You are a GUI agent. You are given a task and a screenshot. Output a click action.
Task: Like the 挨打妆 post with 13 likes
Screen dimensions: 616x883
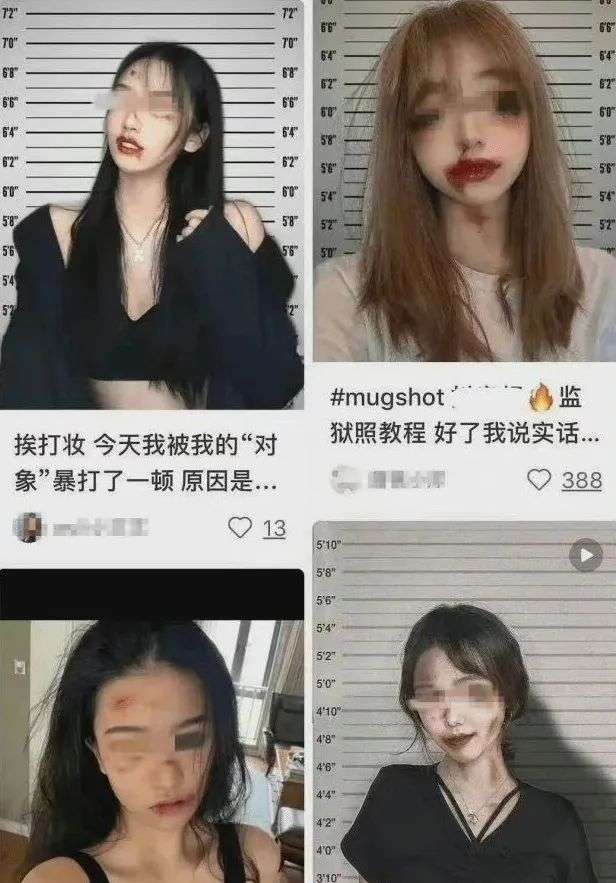(239, 527)
